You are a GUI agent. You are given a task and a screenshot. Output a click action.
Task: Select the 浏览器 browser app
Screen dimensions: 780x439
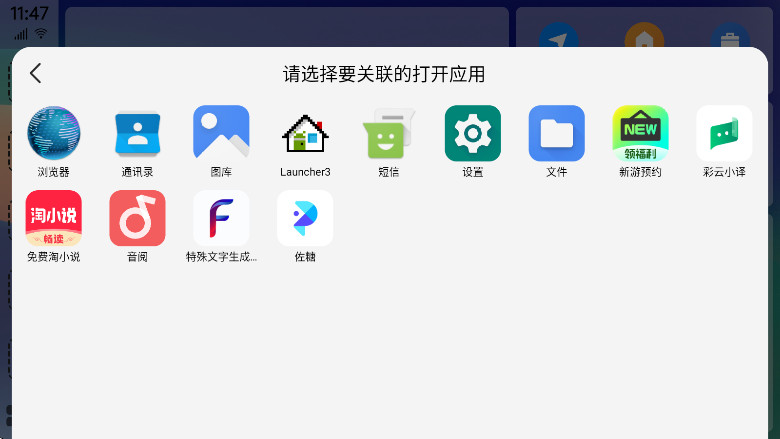54,134
